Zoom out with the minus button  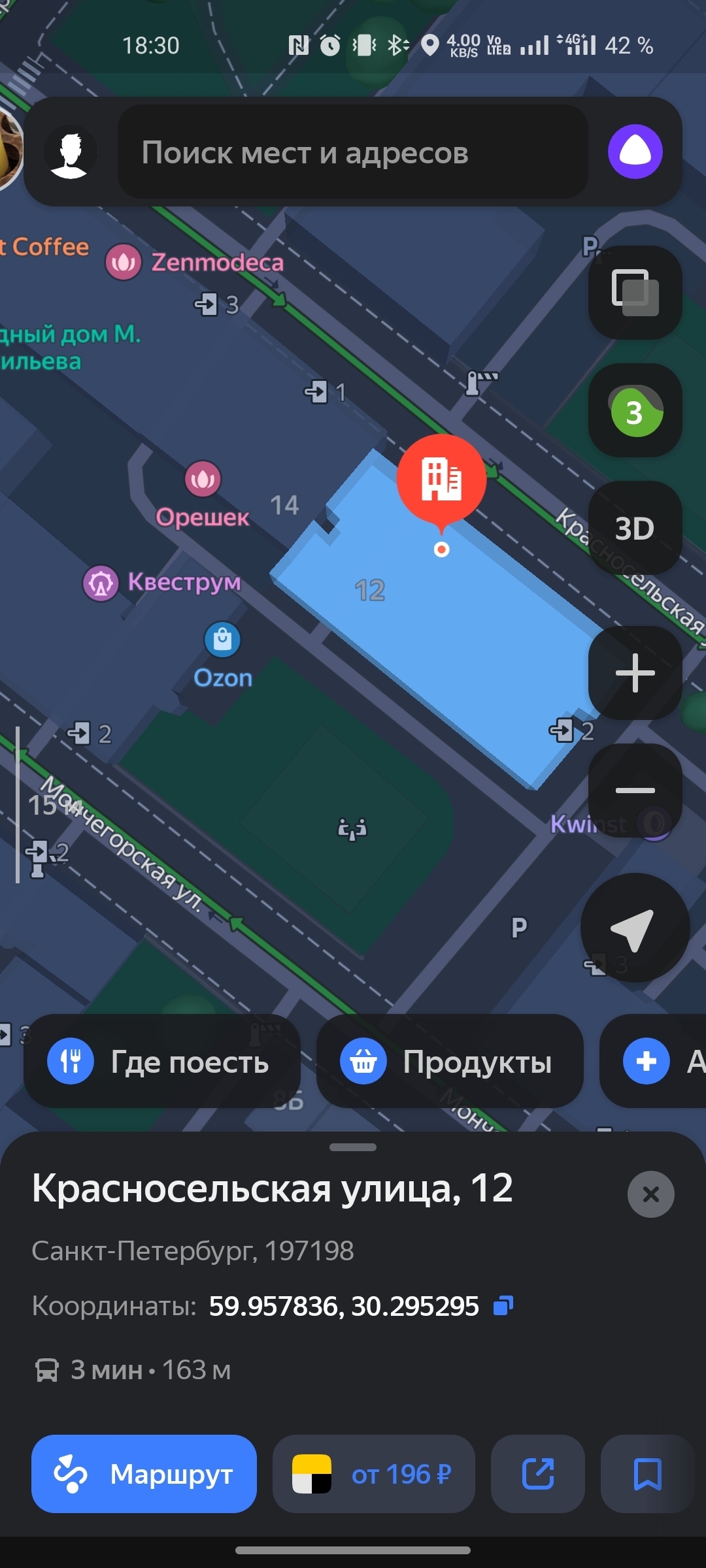click(635, 791)
